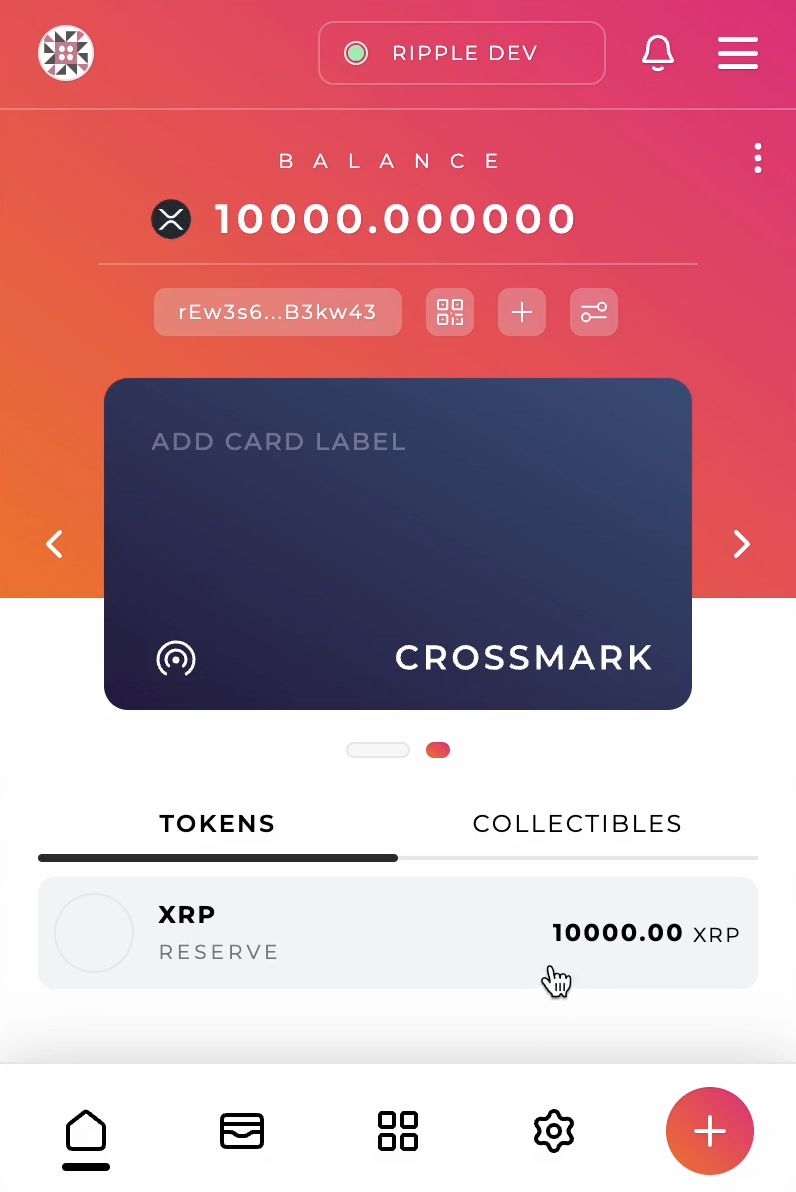Screen dimensions: 796x1192
Task: Show the address QR code
Action: (x=450, y=312)
